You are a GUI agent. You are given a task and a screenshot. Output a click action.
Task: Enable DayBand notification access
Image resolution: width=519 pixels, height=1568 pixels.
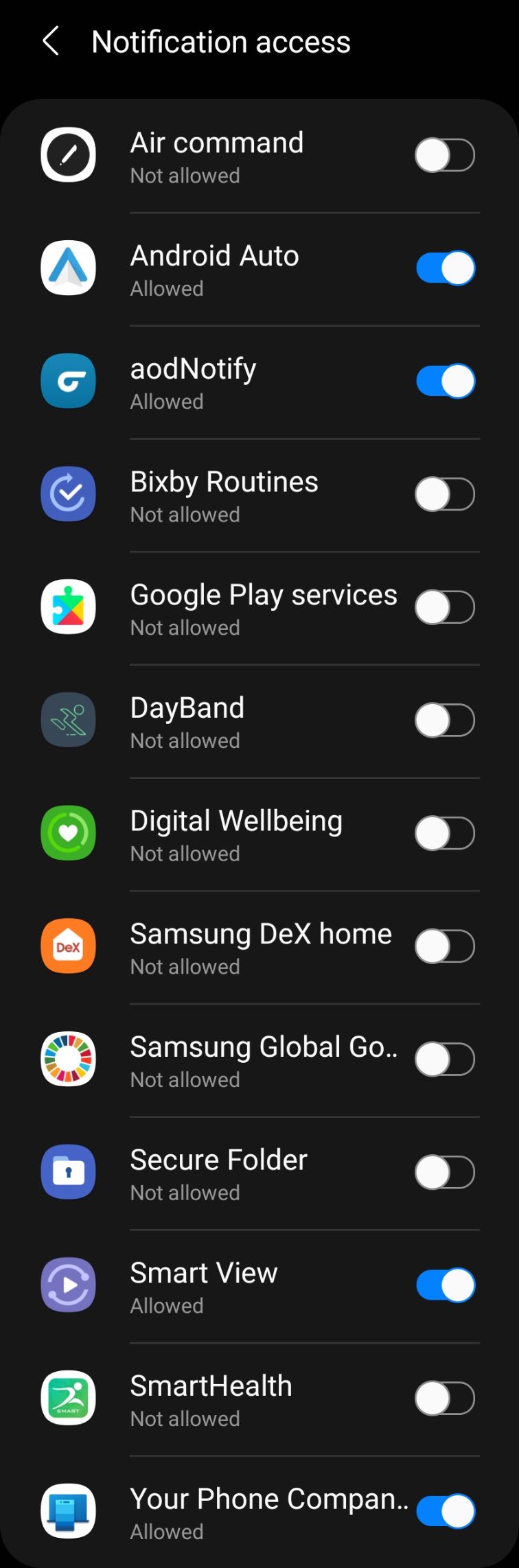click(445, 721)
